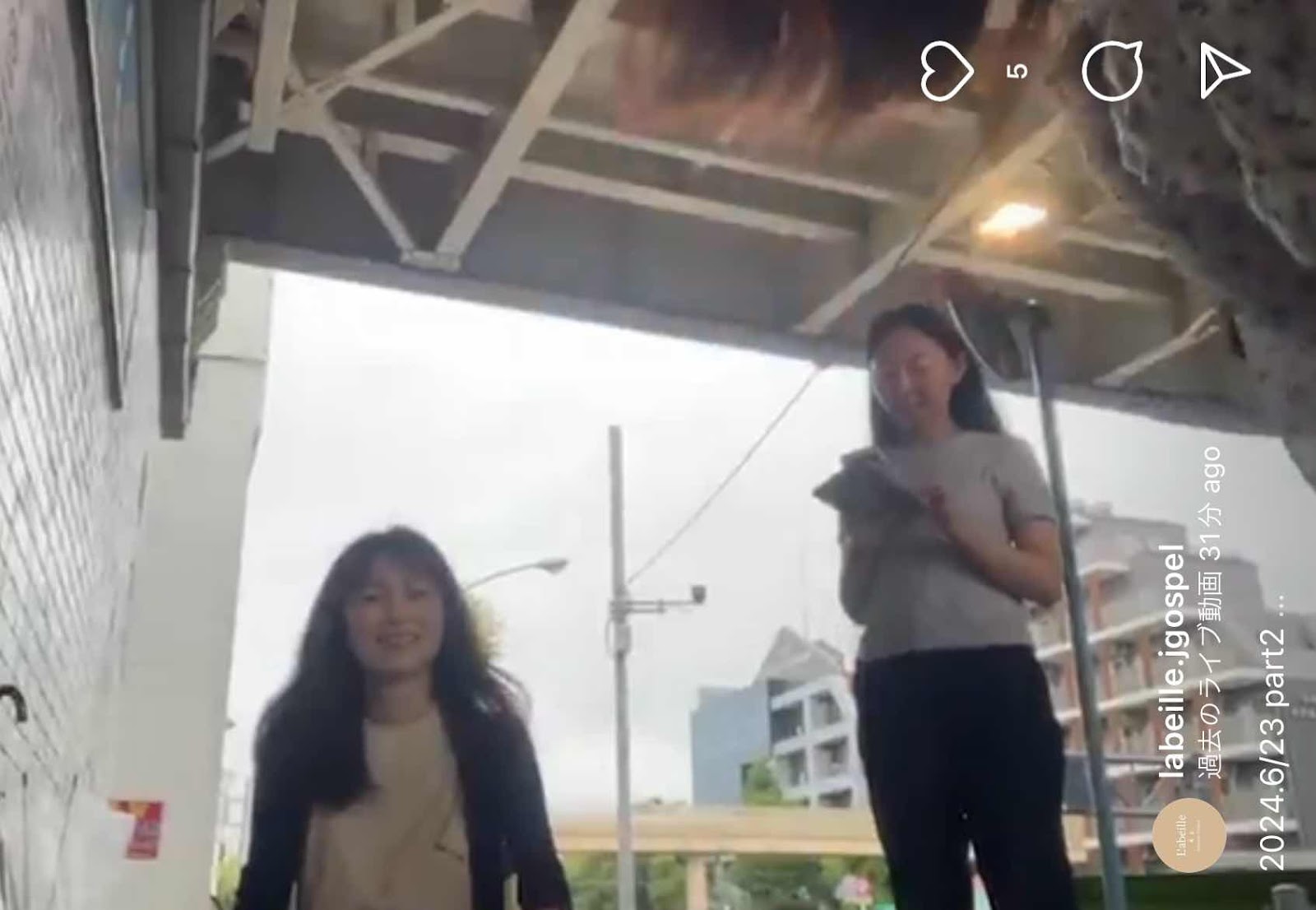Tap the labeille.jgospel username
Image resolution: width=1316 pixels, height=910 pixels.
click(x=1172, y=661)
